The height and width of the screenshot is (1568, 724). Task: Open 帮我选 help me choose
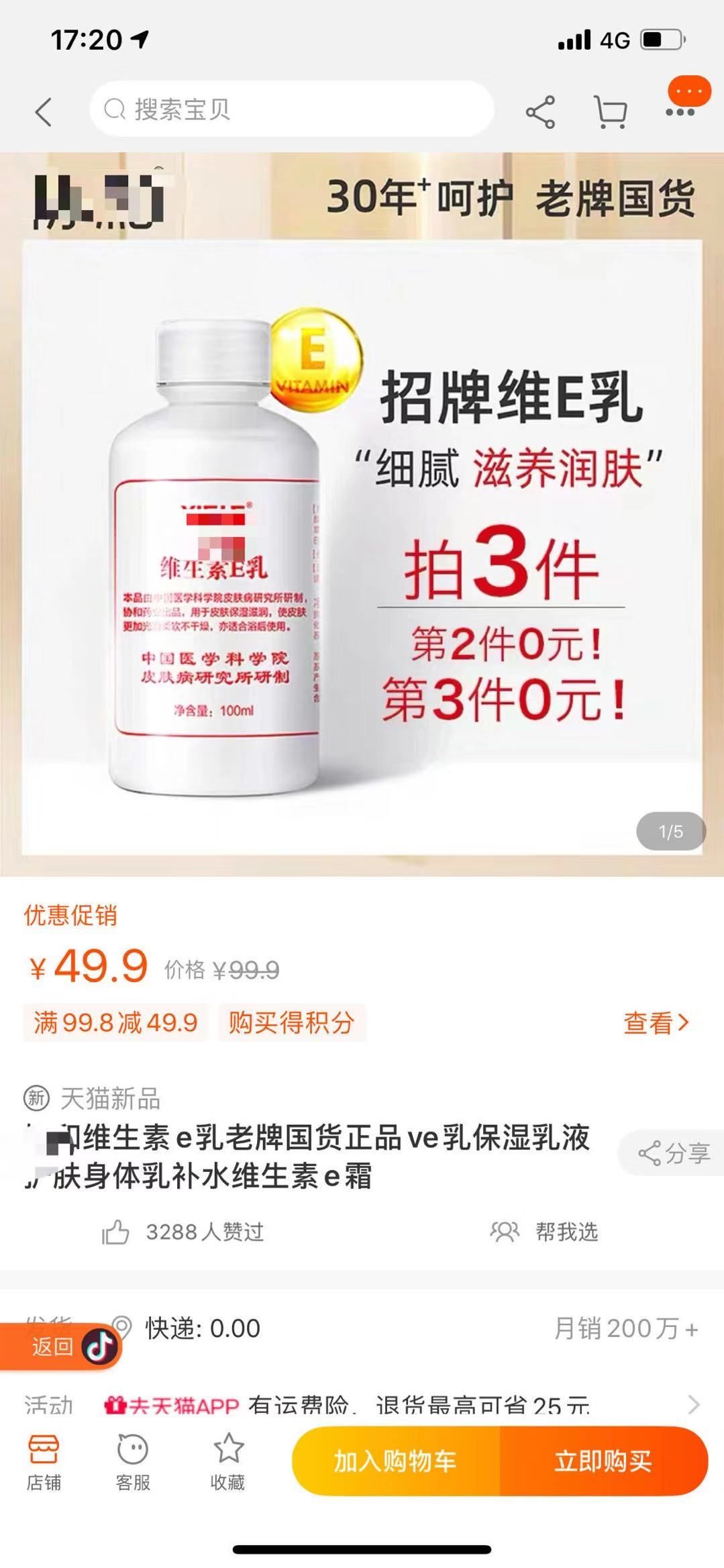tap(544, 1232)
